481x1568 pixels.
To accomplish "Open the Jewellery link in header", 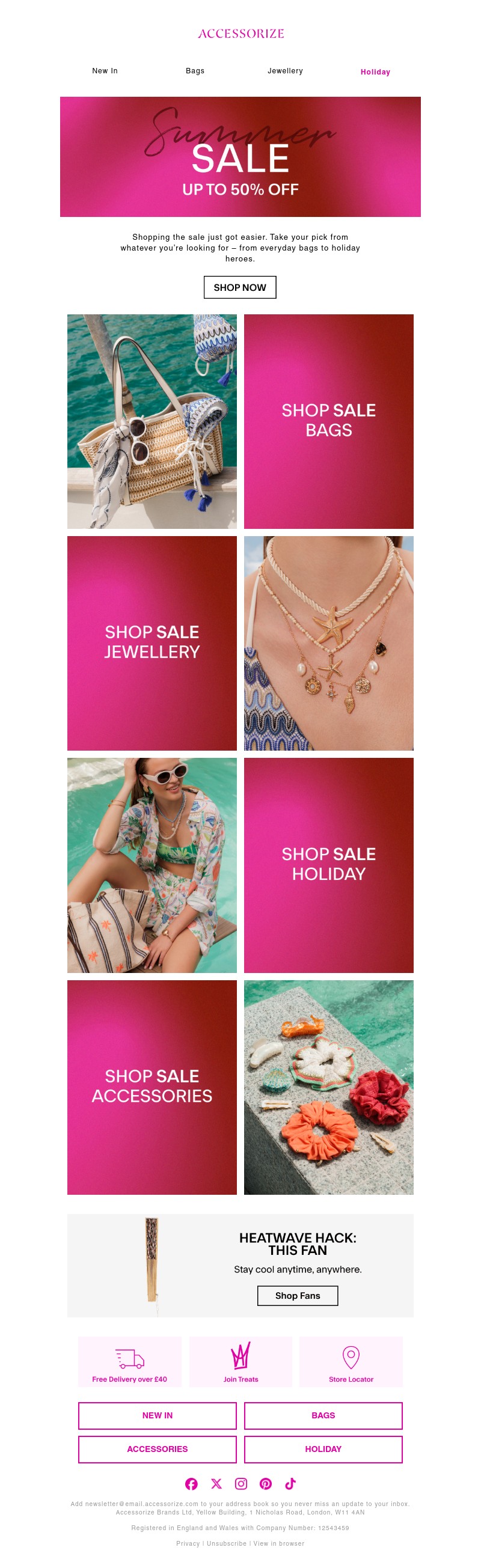I will click(x=285, y=71).
